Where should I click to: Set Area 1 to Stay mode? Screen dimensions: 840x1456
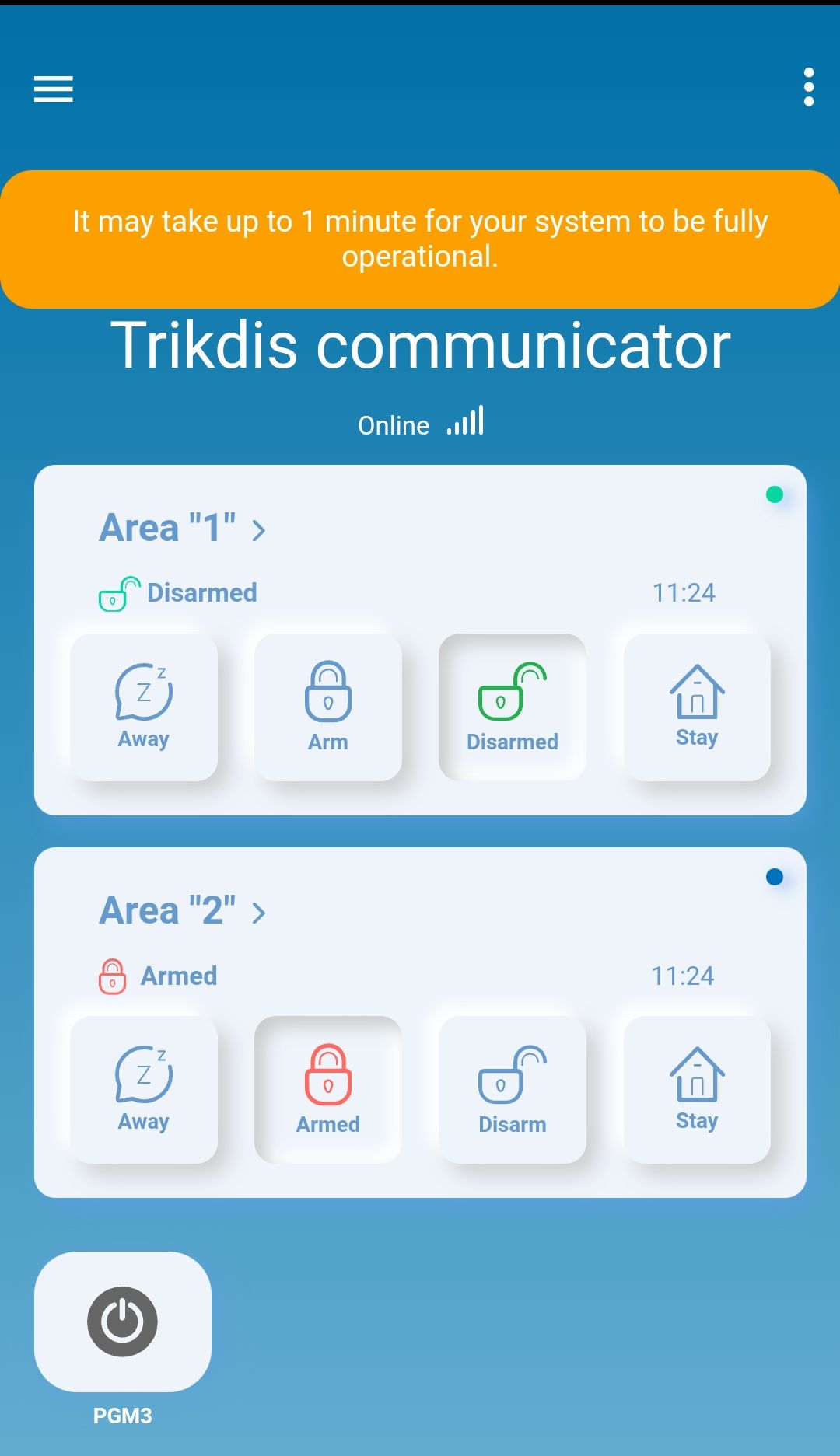click(696, 707)
